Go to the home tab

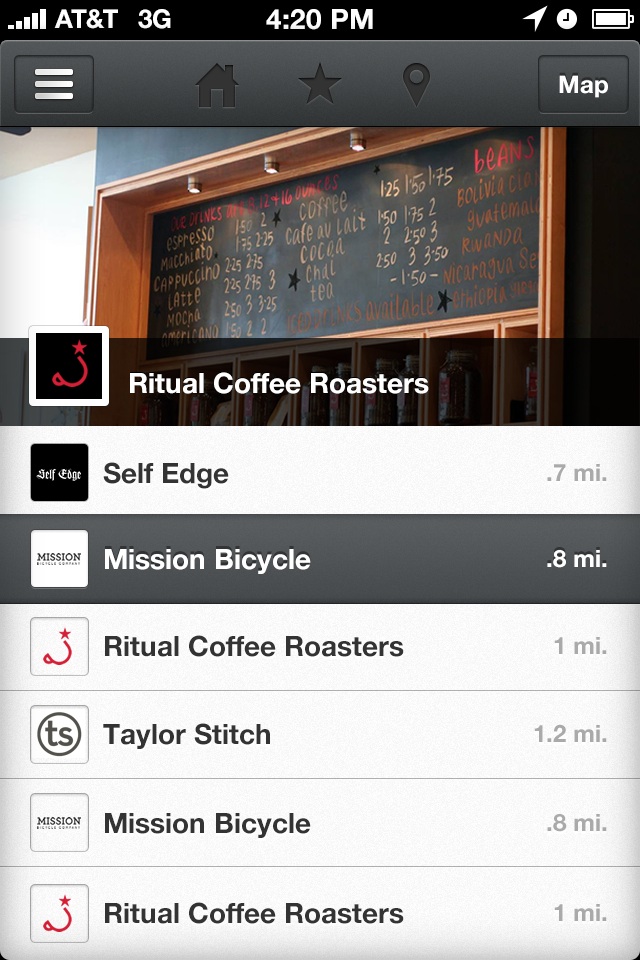tap(217, 86)
